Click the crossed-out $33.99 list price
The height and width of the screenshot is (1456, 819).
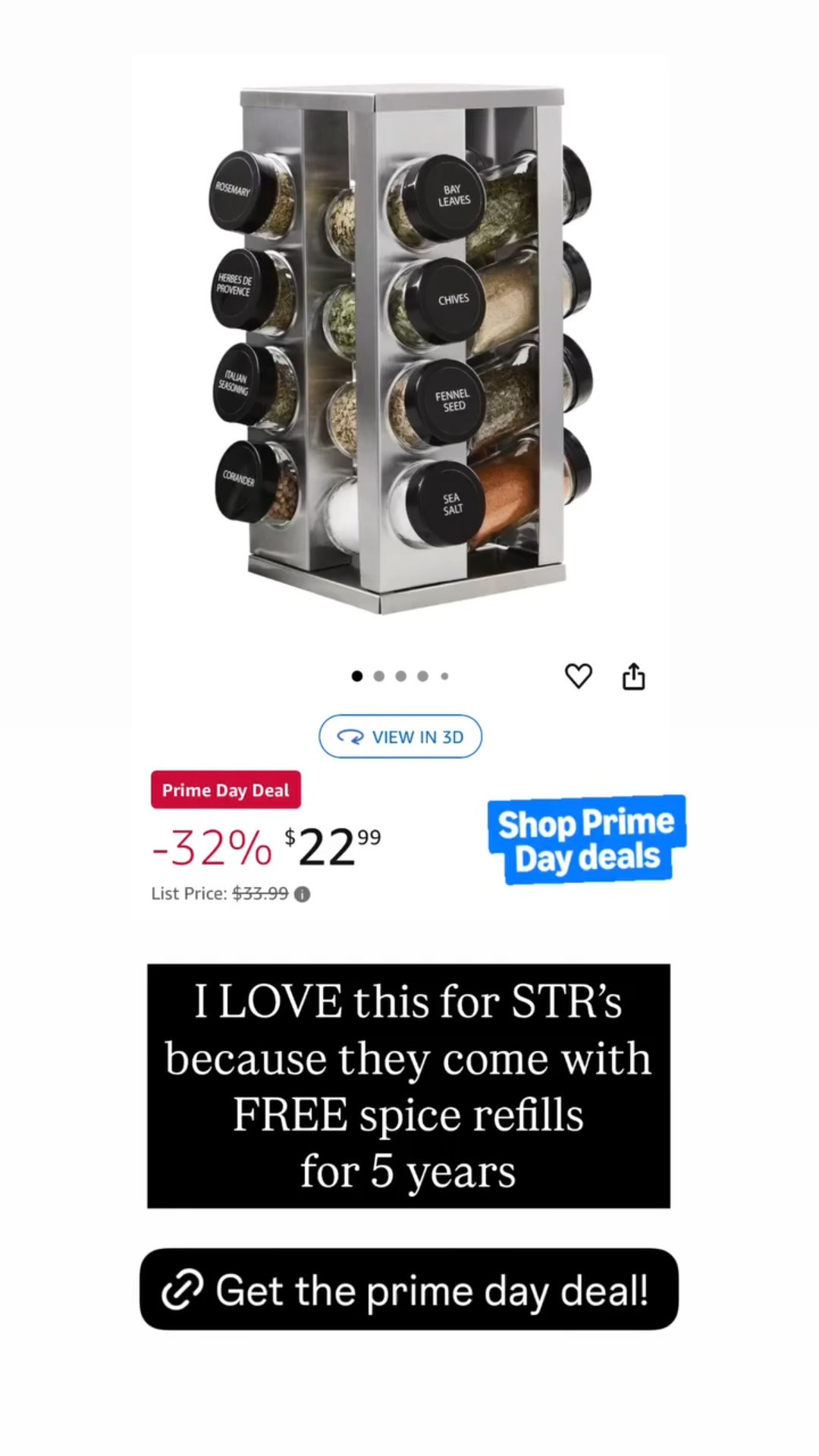tap(261, 894)
